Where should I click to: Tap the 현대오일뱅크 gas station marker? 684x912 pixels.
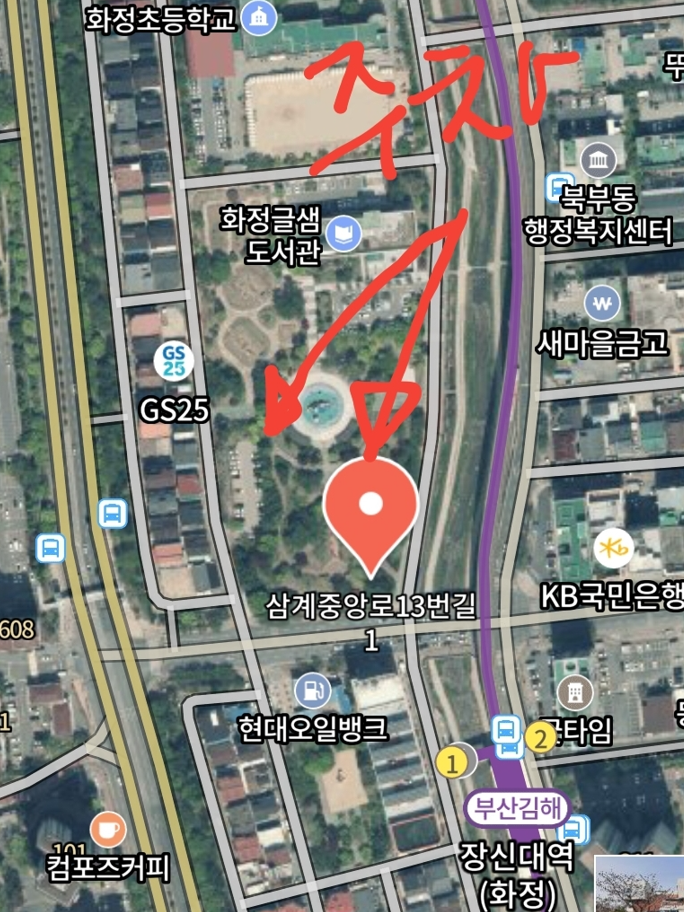(x=312, y=690)
